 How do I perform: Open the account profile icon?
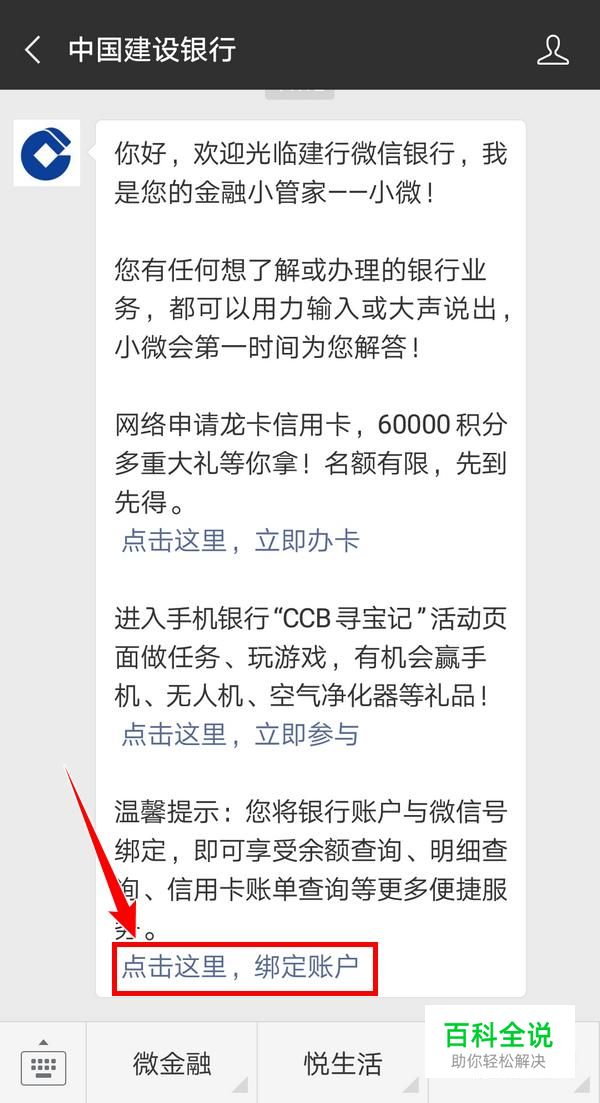point(553,50)
